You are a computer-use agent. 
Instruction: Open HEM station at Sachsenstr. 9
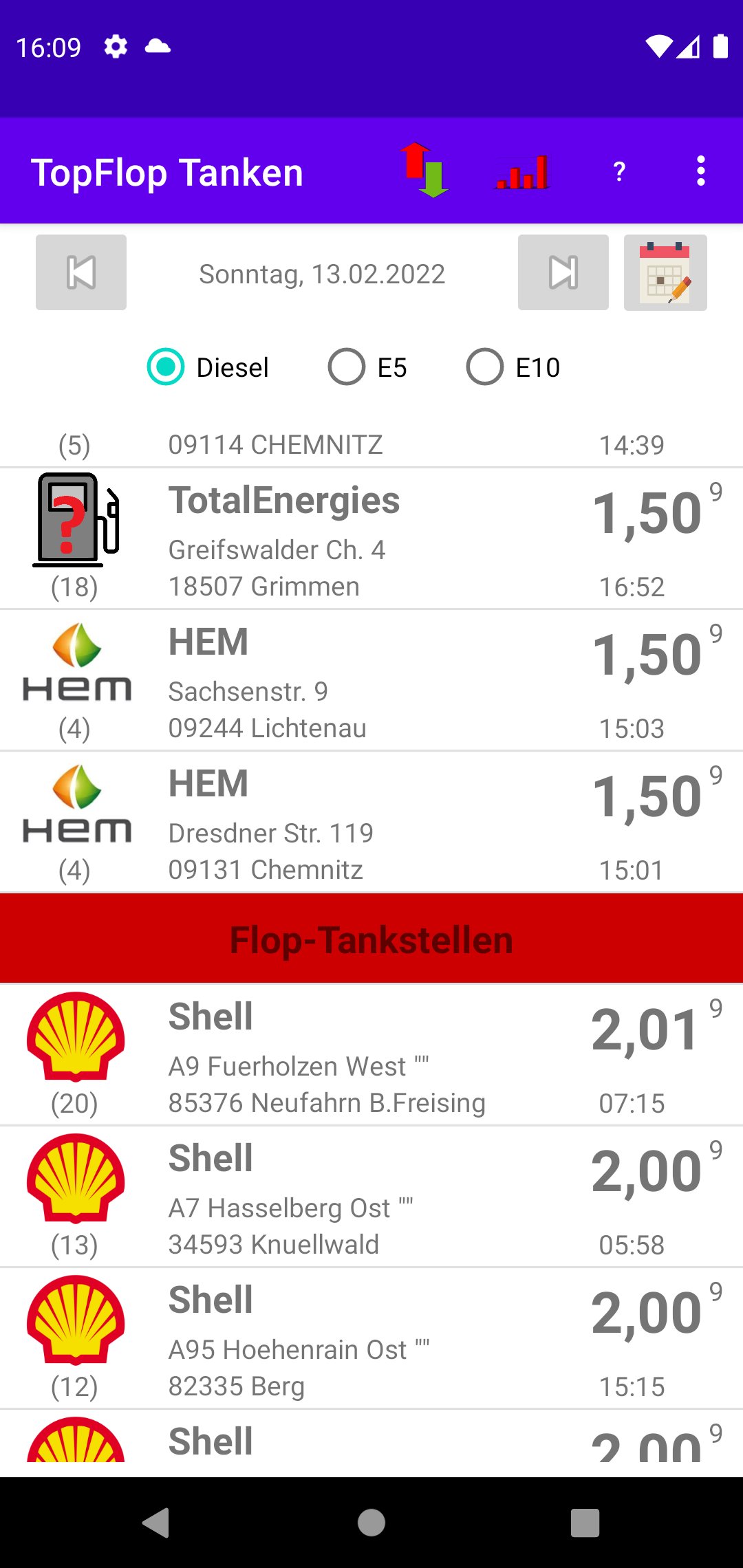coord(371,681)
